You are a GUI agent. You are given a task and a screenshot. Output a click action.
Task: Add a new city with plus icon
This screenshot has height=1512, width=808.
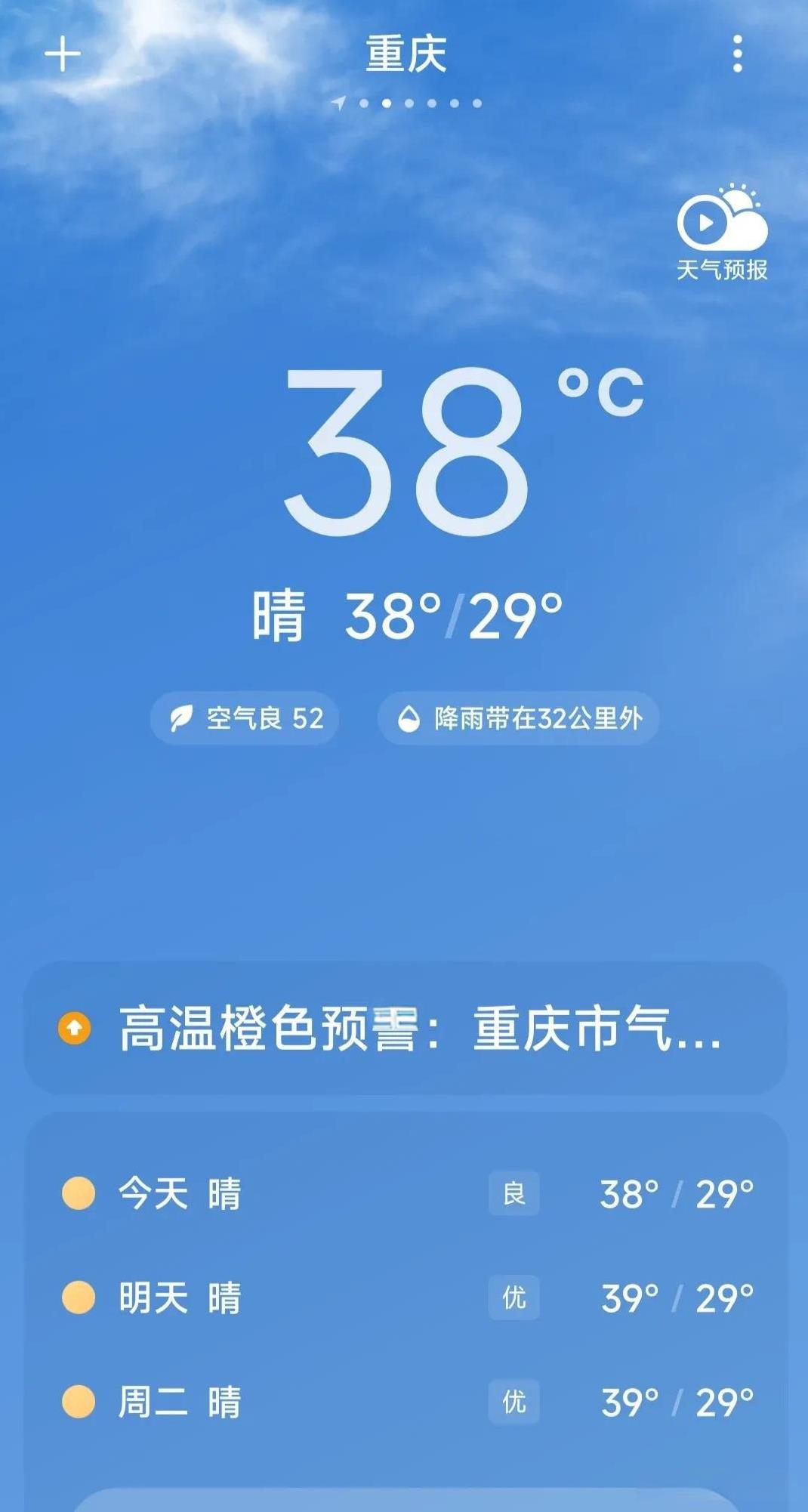click(x=63, y=54)
